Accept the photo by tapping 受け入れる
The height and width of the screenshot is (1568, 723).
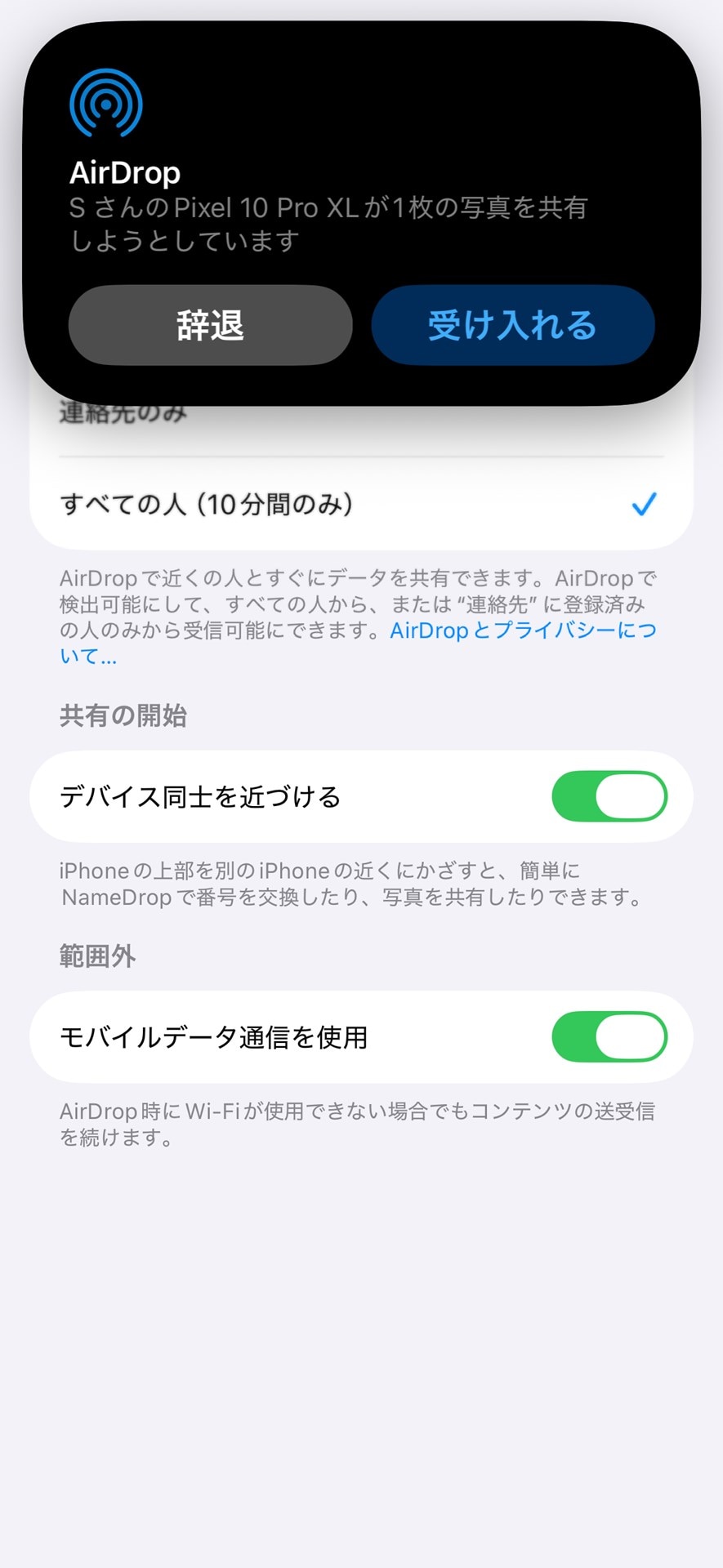(x=512, y=325)
